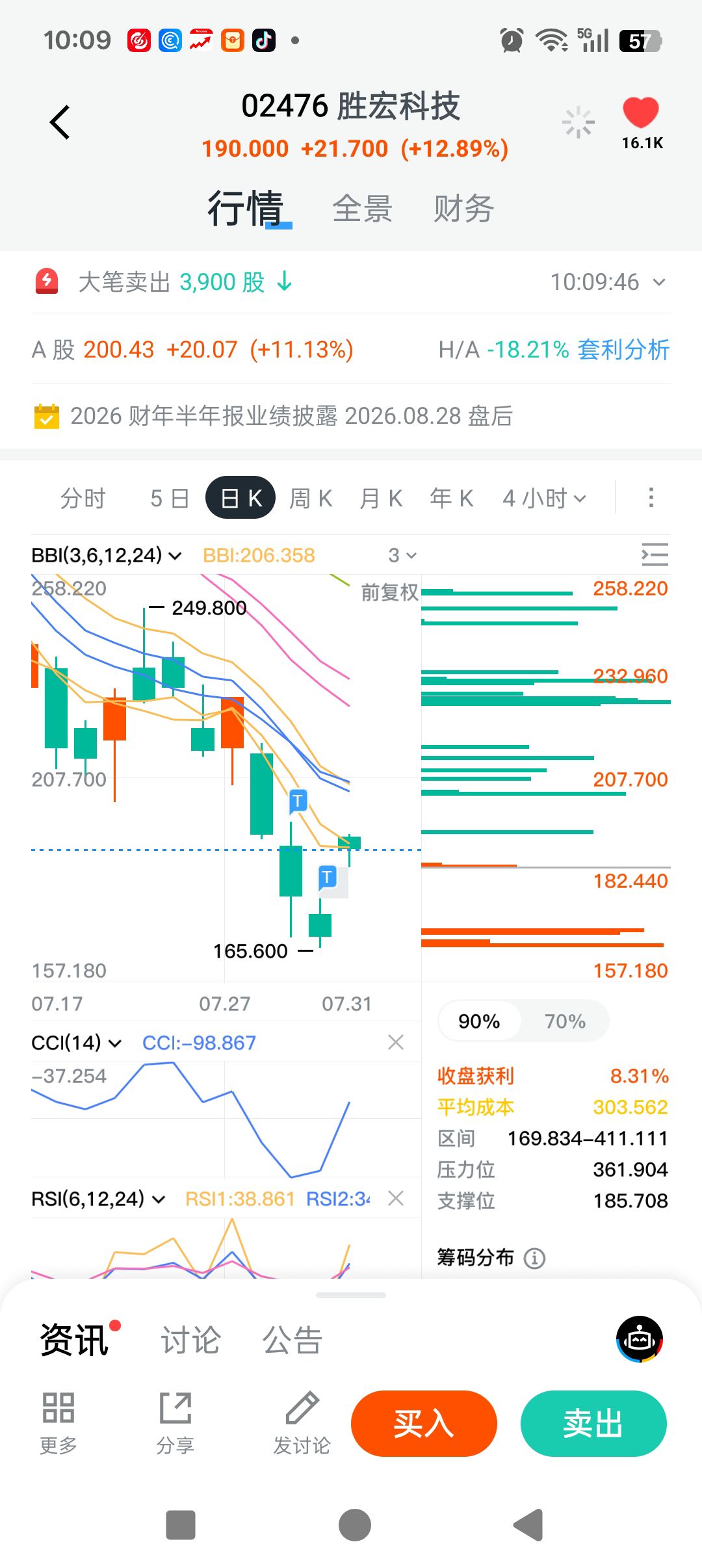
Task: Tap the orange 买入 button
Action: [x=424, y=1424]
